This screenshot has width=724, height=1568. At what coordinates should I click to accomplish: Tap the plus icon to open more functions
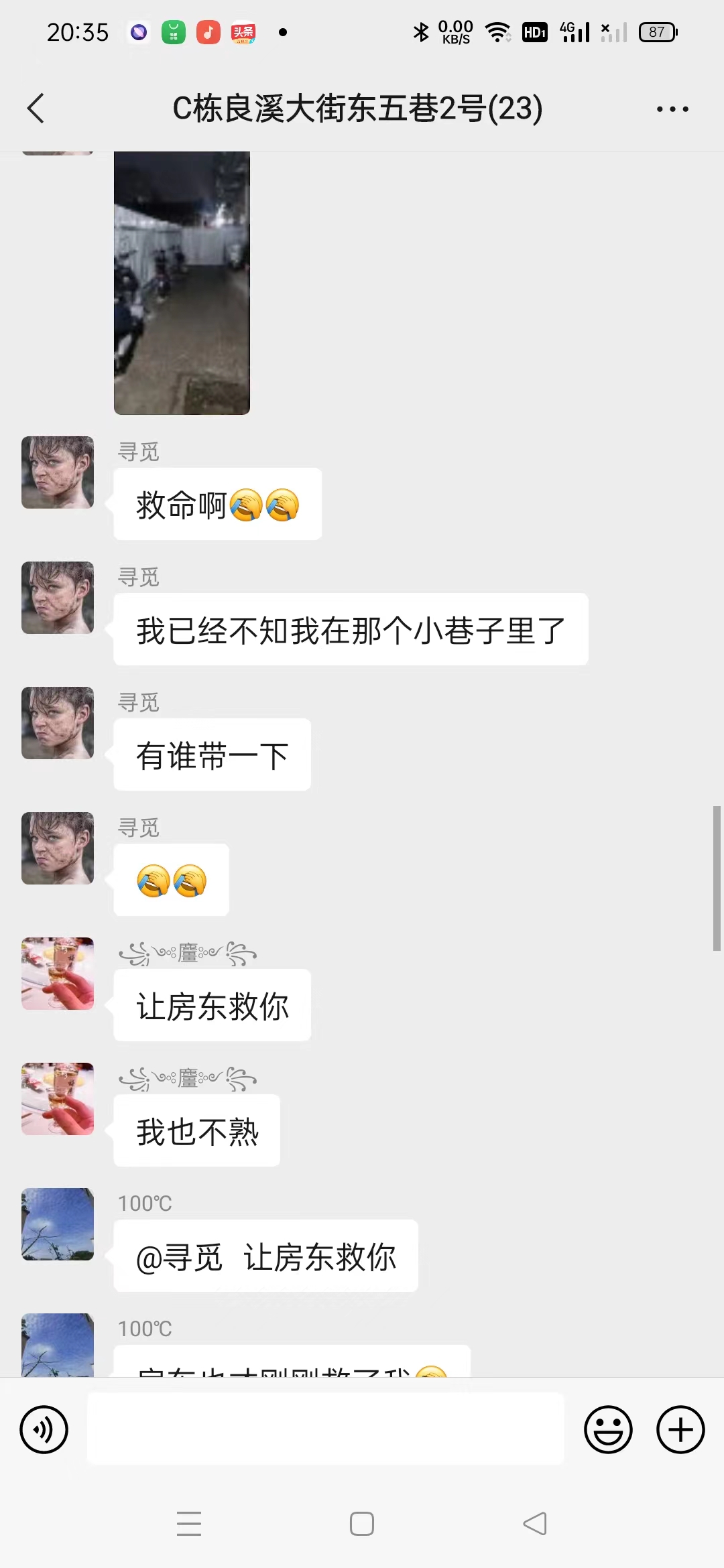[680, 1429]
